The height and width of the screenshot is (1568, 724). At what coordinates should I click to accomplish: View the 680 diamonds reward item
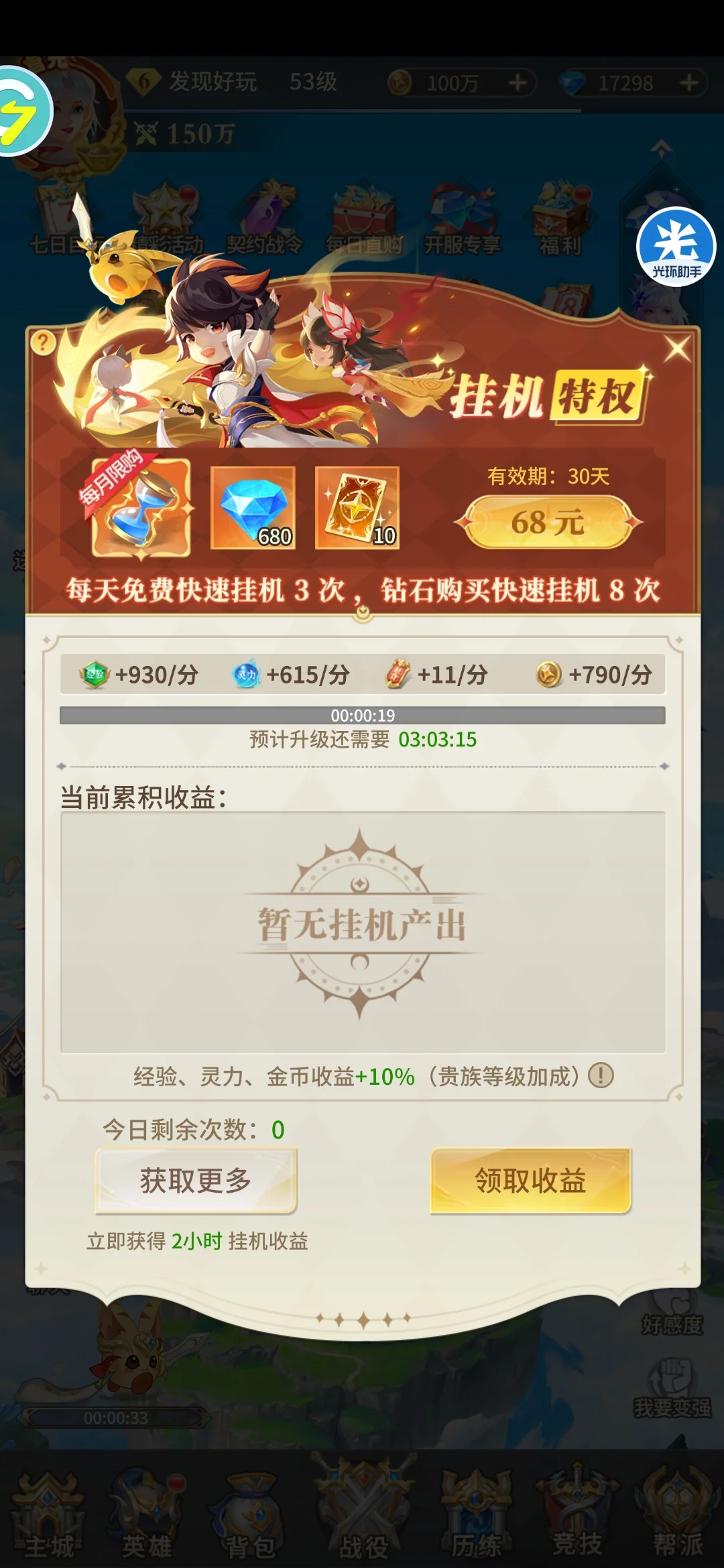pos(253,508)
